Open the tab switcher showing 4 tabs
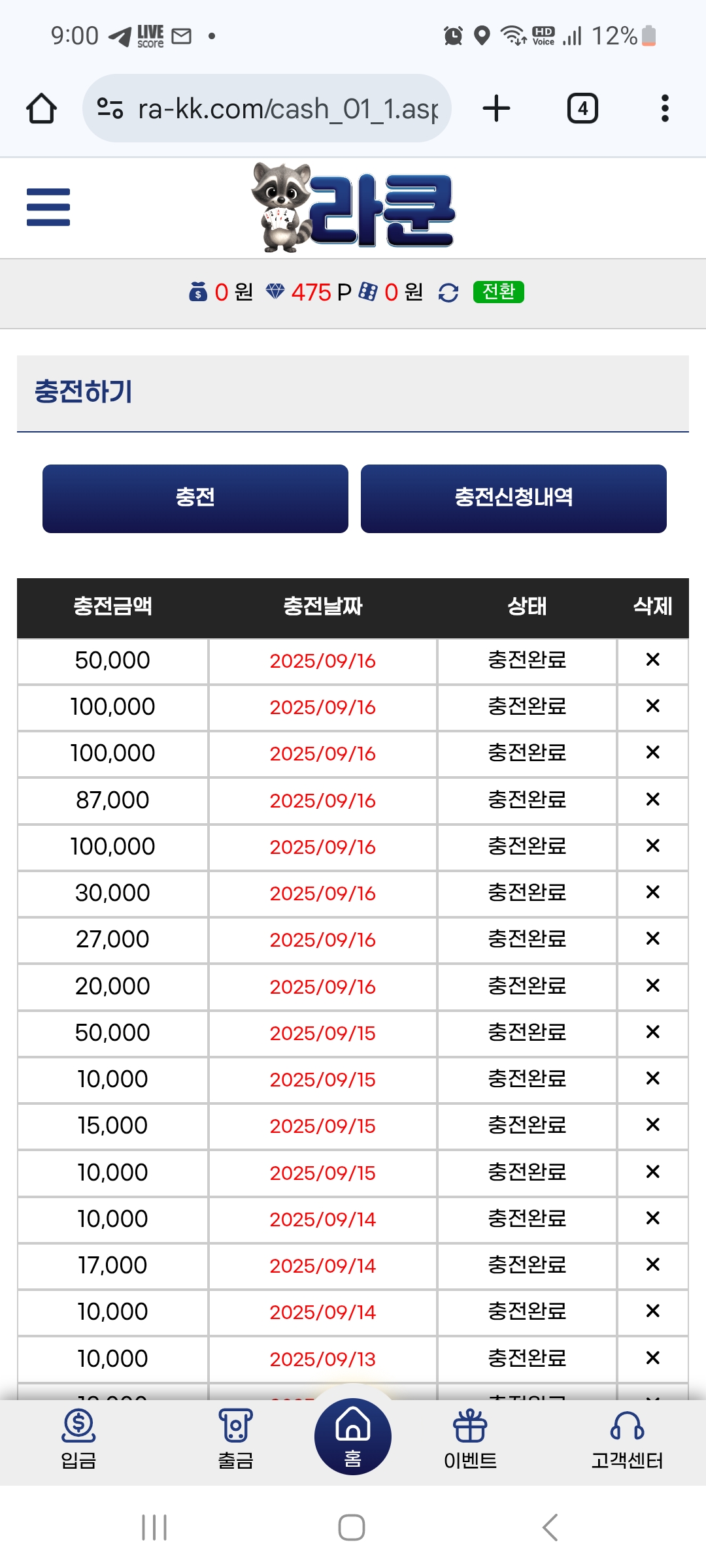The height and width of the screenshot is (1568, 706). click(x=582, y=108)
